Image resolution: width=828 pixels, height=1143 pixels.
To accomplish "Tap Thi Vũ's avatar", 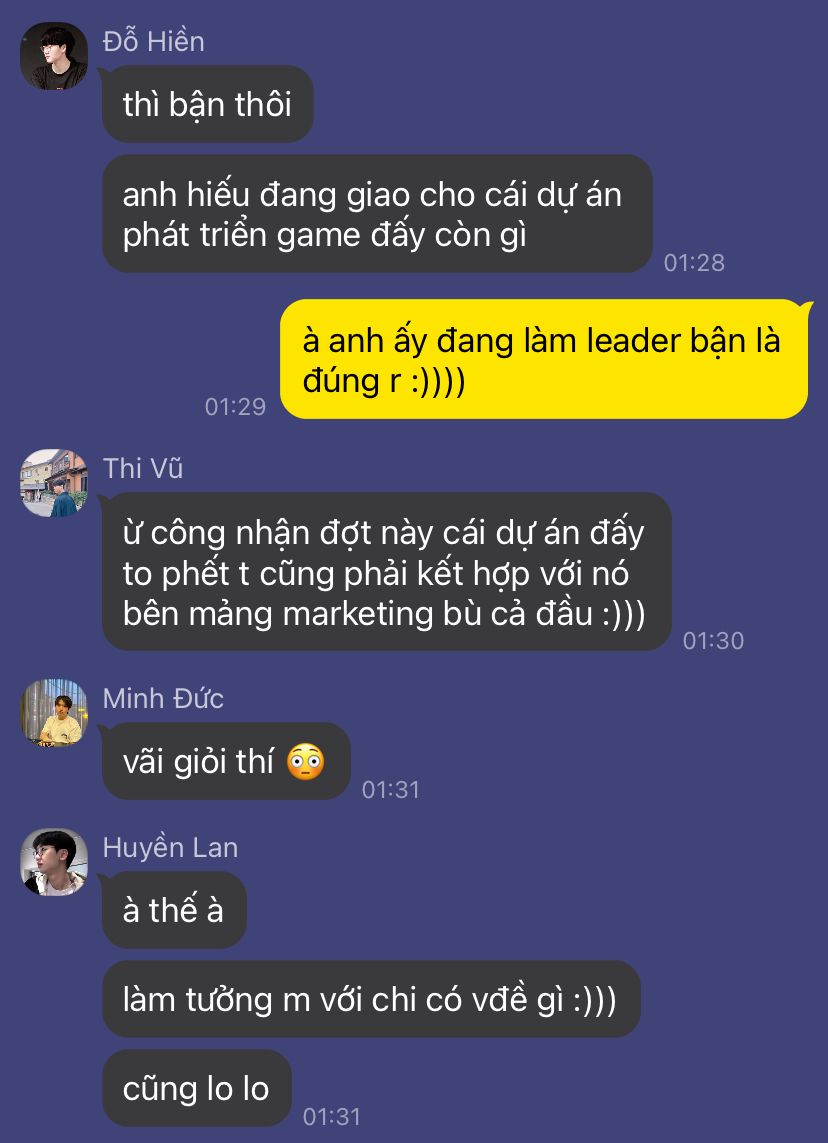I will click(x=54, y=483).
